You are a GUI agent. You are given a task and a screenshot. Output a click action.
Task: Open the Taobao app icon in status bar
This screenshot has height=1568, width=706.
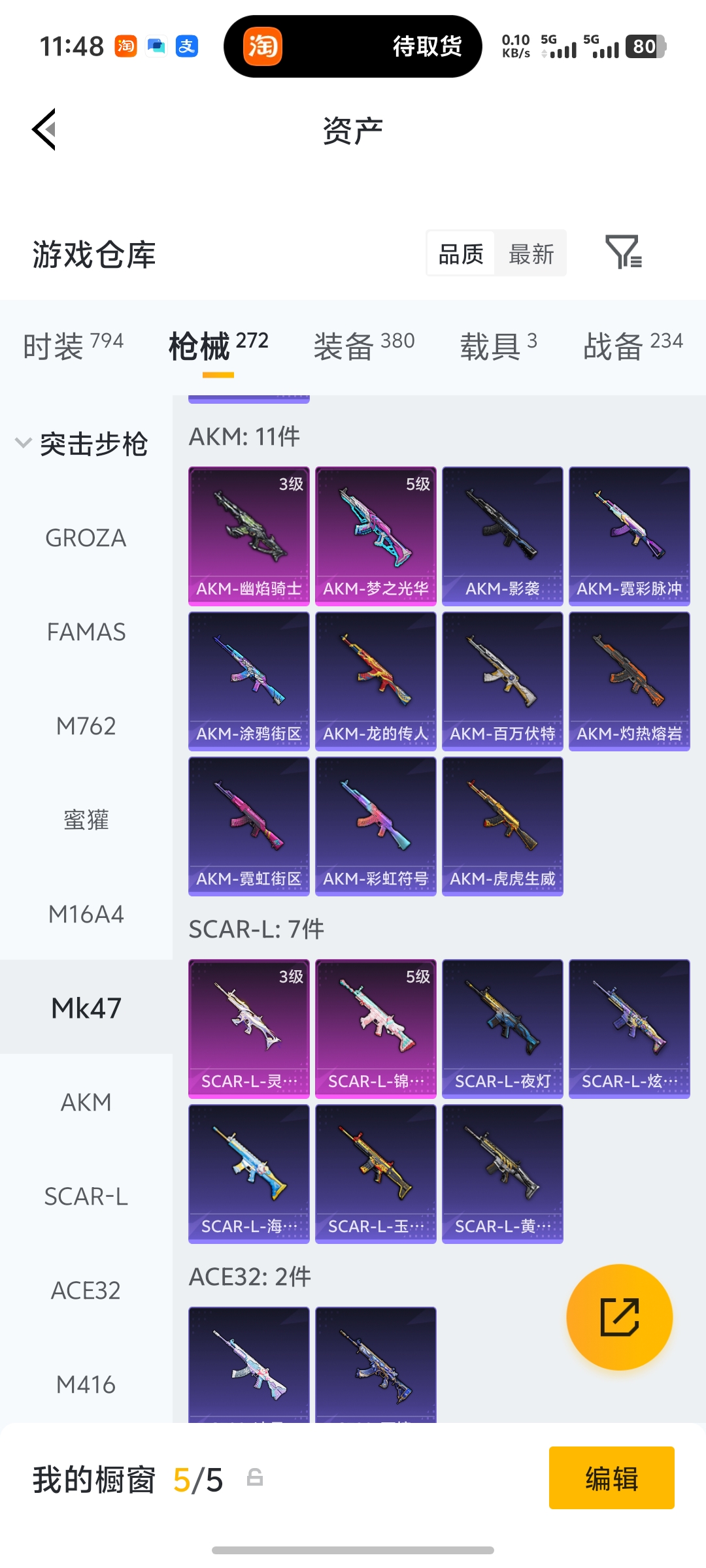tap(126, 46)
